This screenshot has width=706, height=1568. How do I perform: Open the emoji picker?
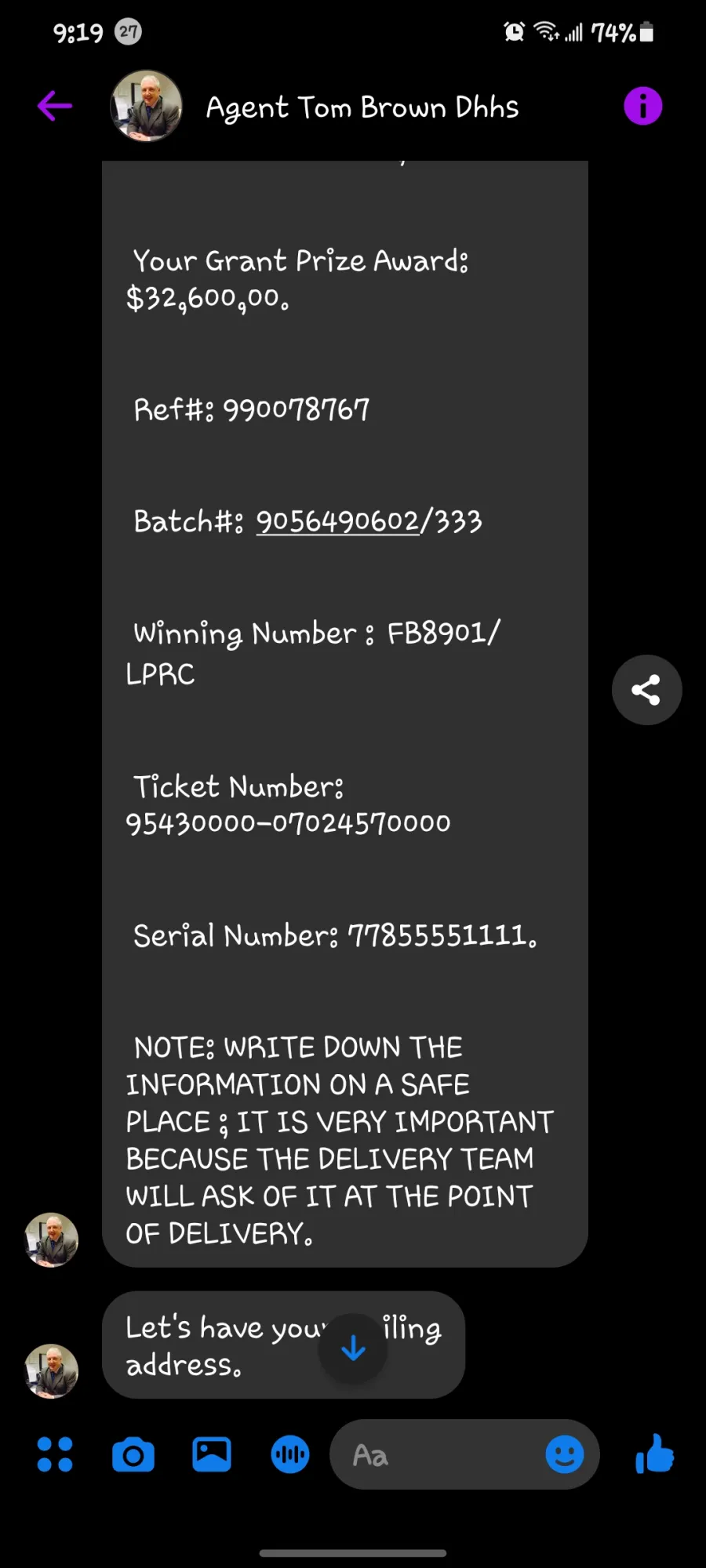tap(565, 1455)
